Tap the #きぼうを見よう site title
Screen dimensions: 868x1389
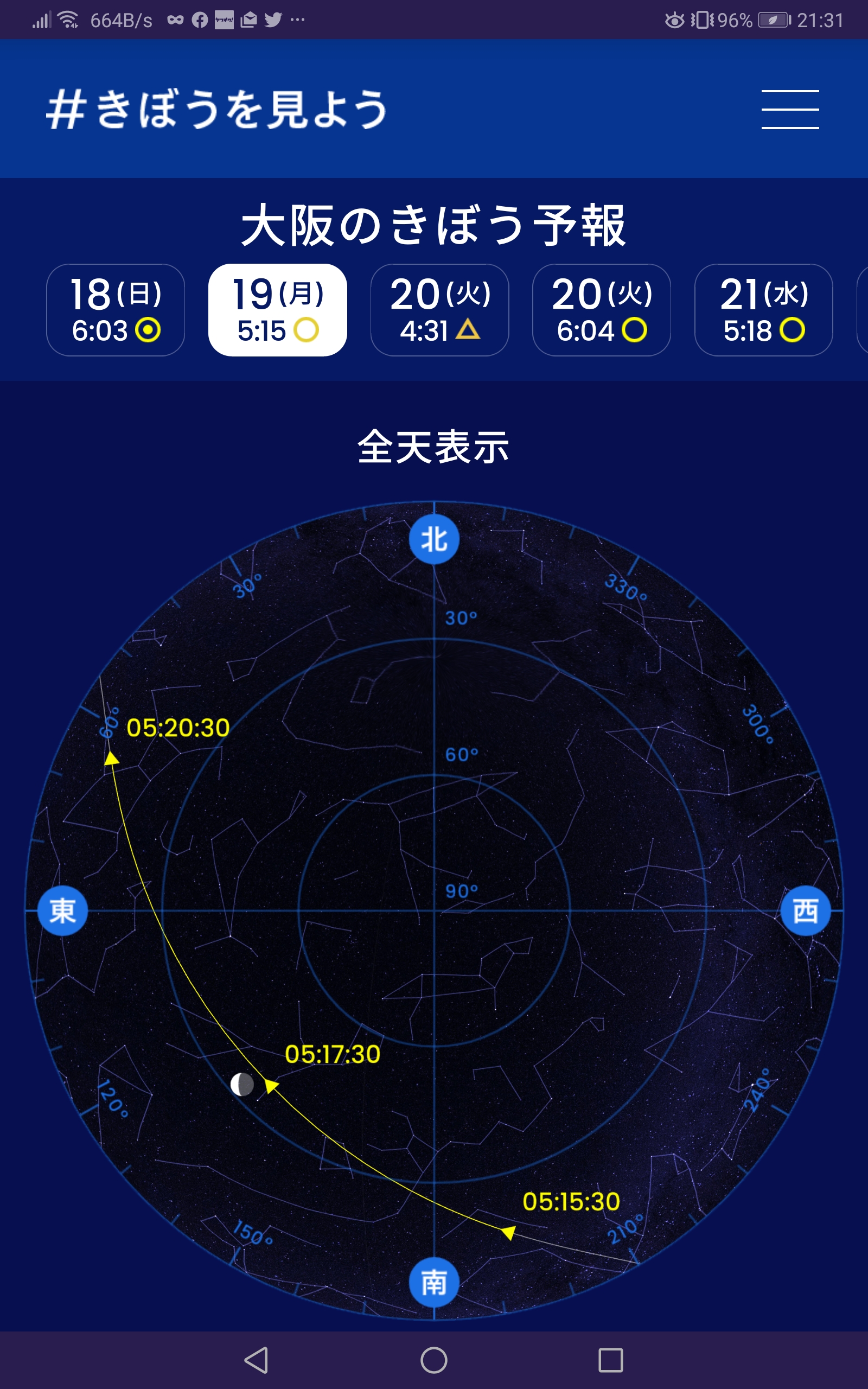[217, 109]
